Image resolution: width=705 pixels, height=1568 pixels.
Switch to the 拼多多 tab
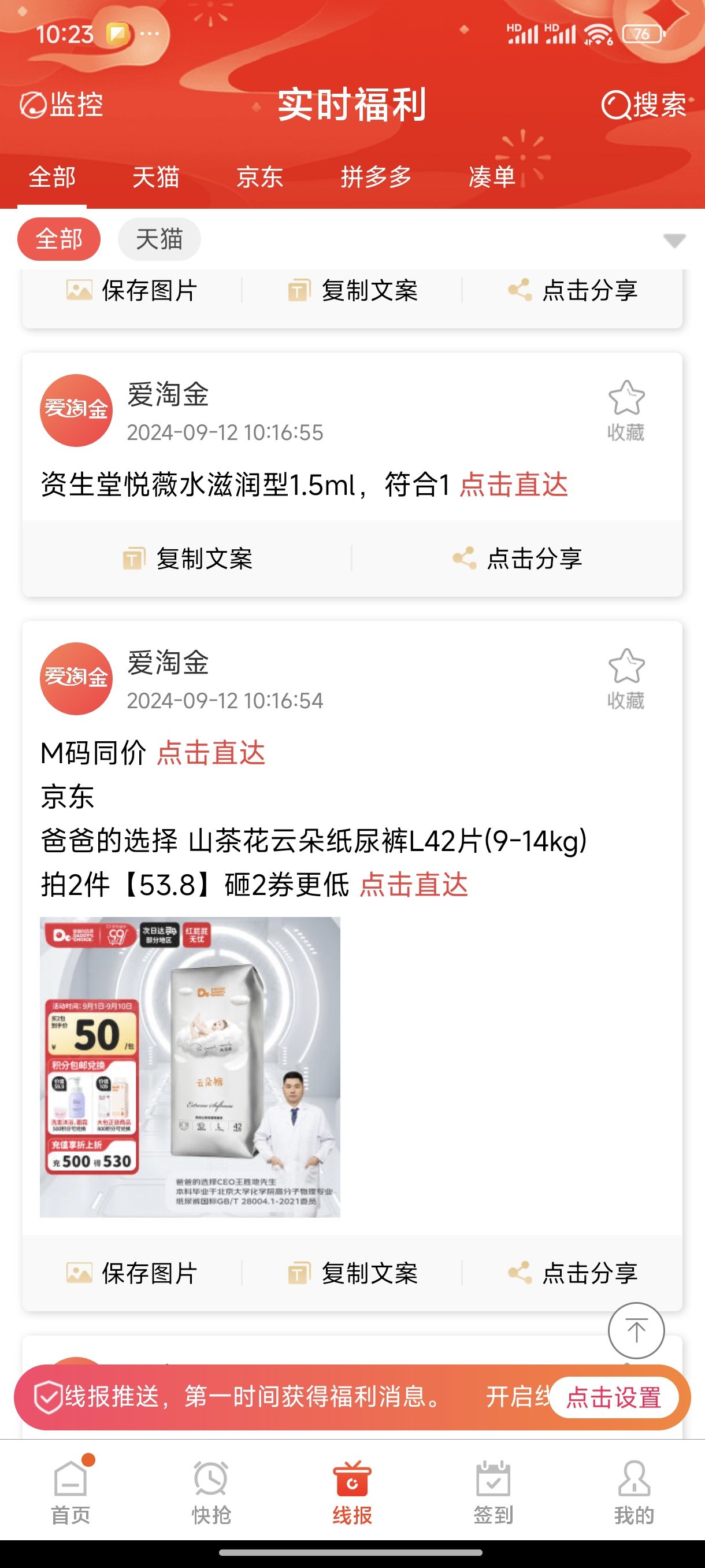(x=376, y=177)
